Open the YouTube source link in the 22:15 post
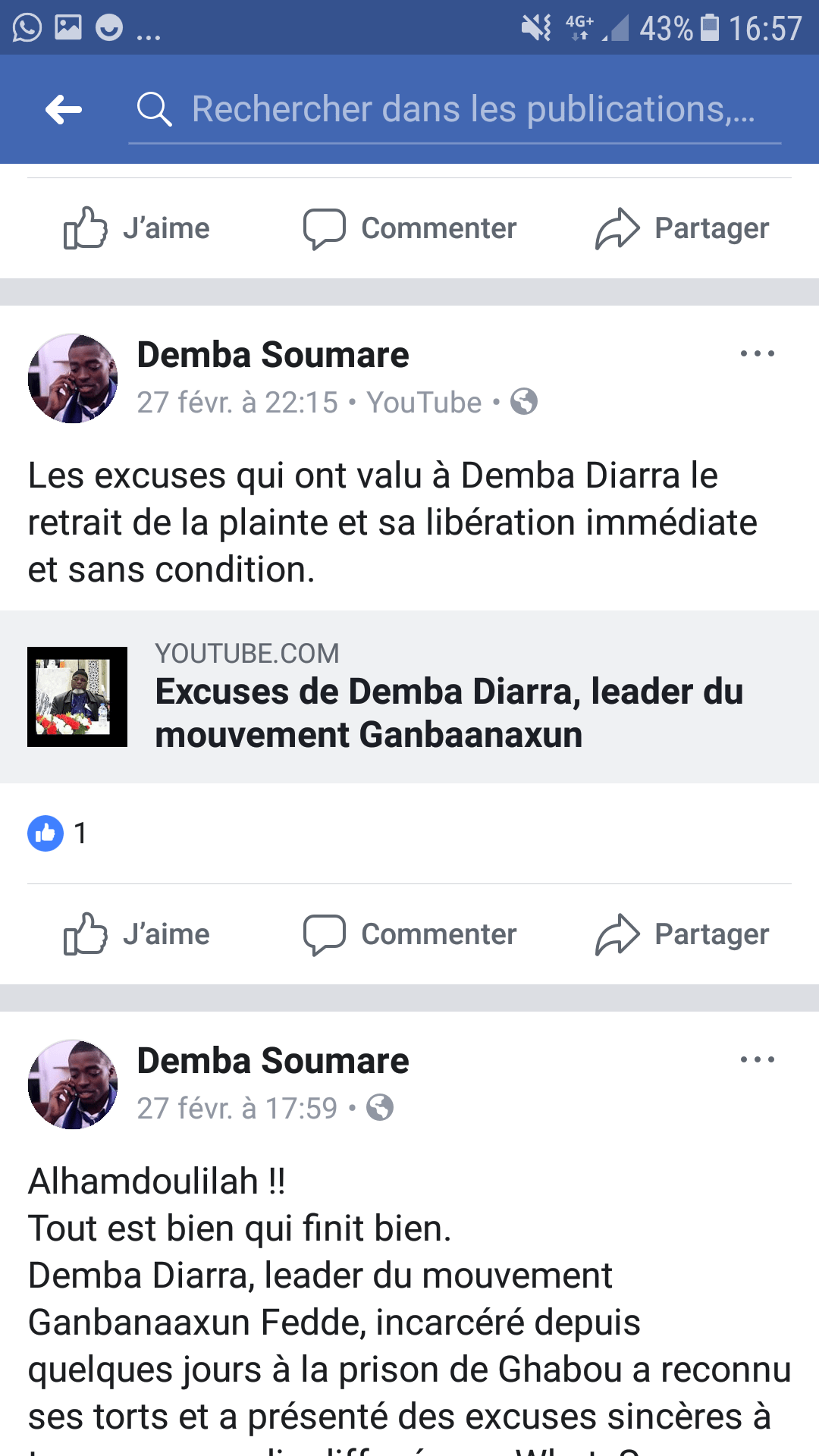This screenshot has width=819, height=1456. pos(424,403)
